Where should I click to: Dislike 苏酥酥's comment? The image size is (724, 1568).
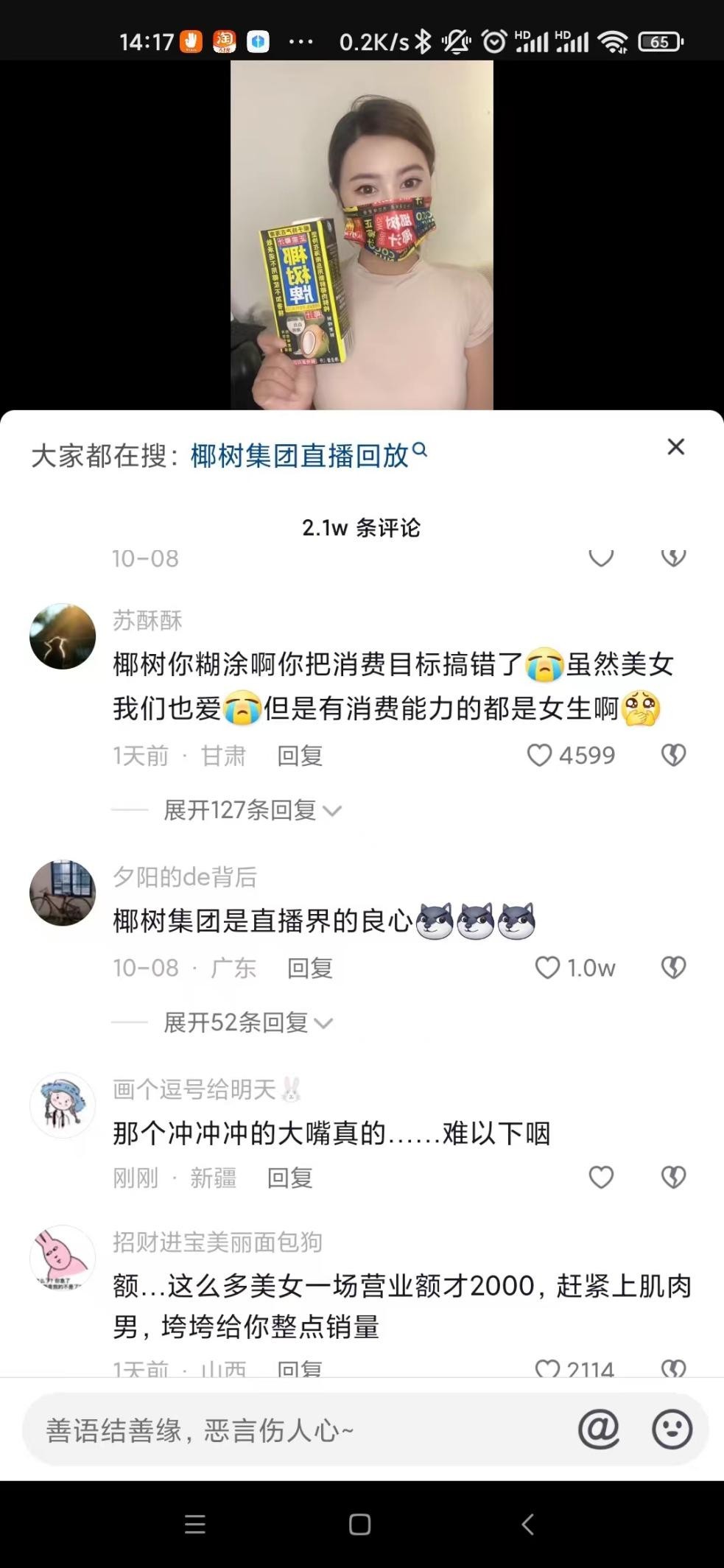(673, 755)
